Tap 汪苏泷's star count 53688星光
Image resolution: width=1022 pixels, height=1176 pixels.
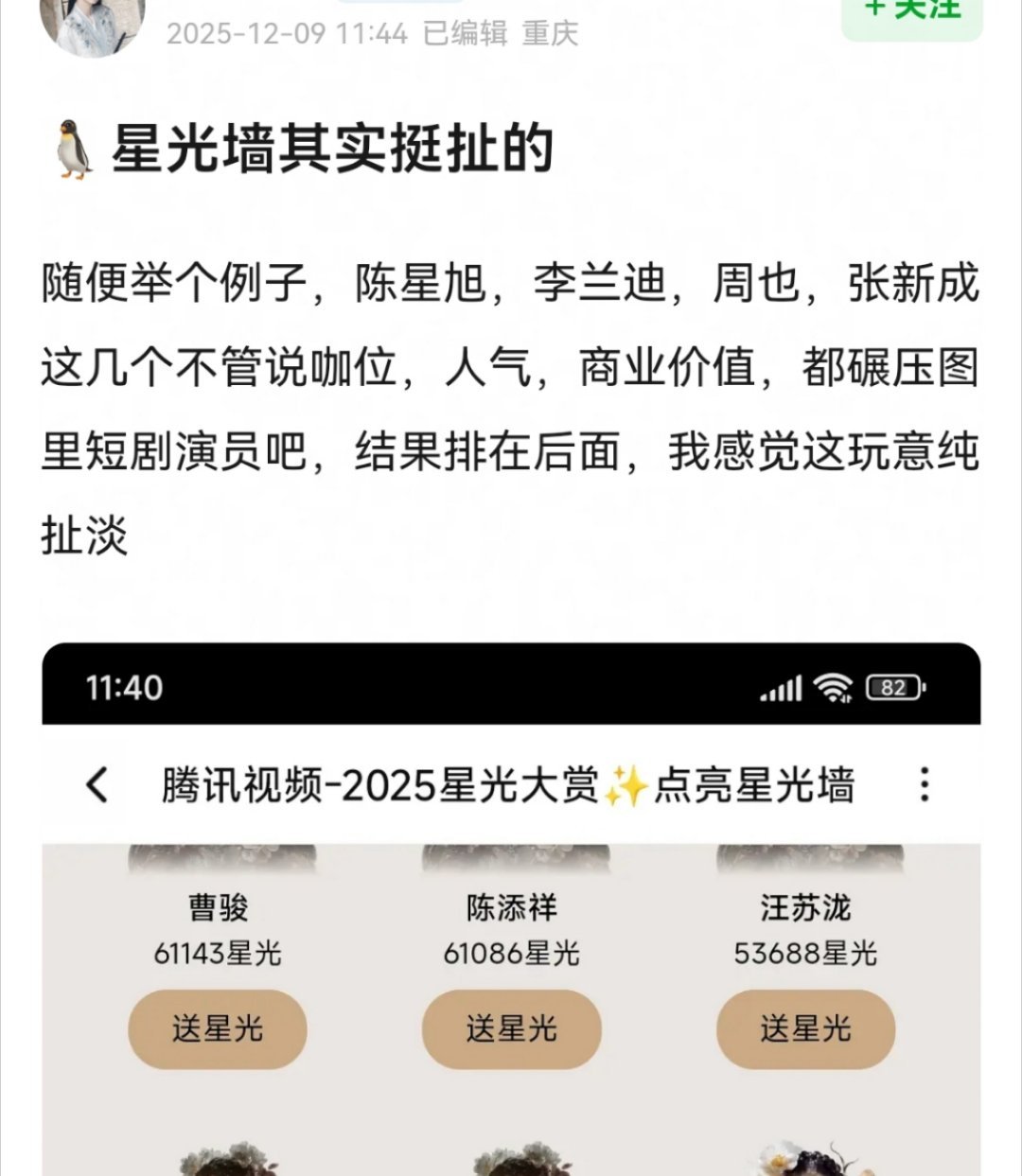tap(805, 957)
